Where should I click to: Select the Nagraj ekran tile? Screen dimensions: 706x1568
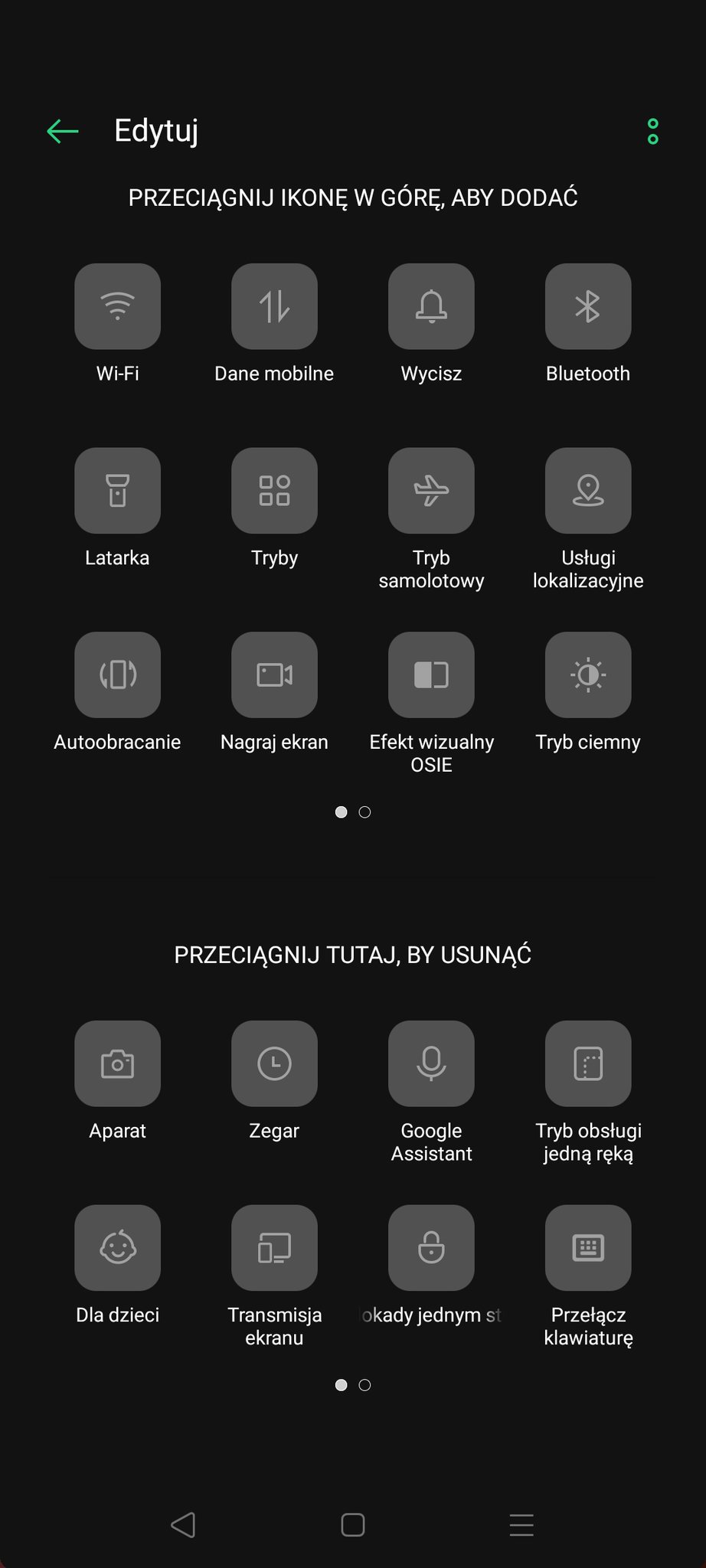coord(274,675)
